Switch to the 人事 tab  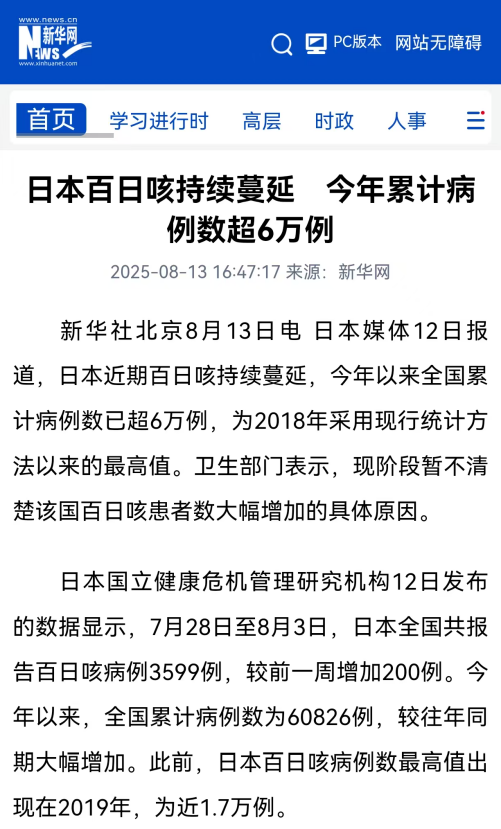click(x=406, y=121)
